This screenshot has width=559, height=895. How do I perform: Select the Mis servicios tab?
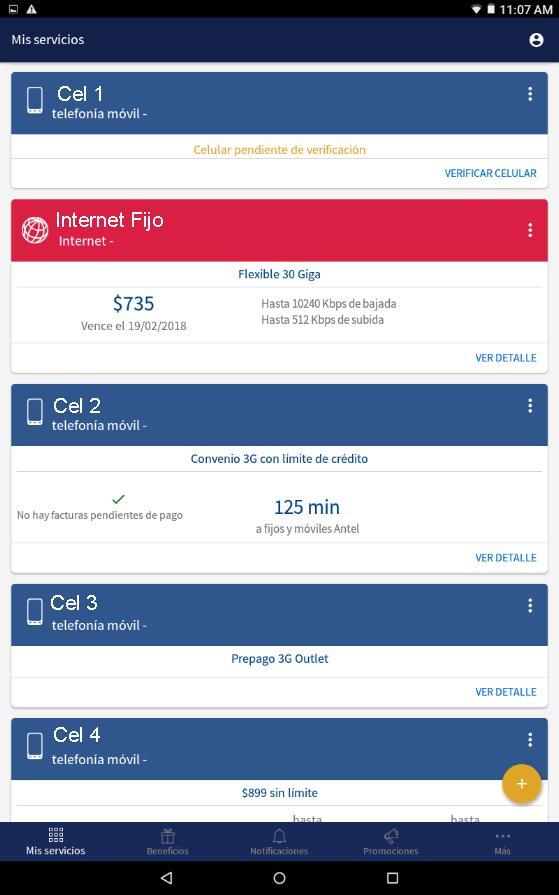tap(56, 842)
